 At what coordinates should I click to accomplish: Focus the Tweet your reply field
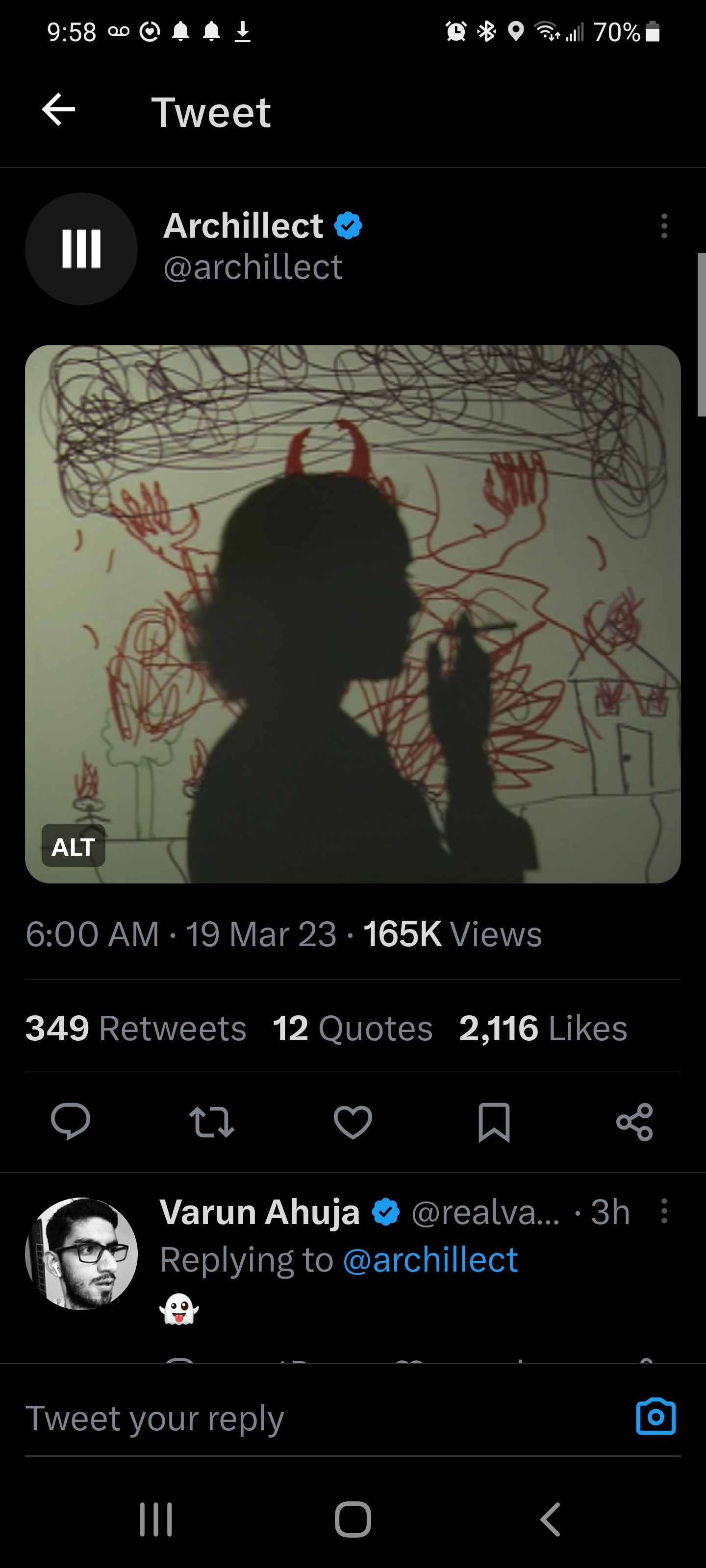[304, 1418]
